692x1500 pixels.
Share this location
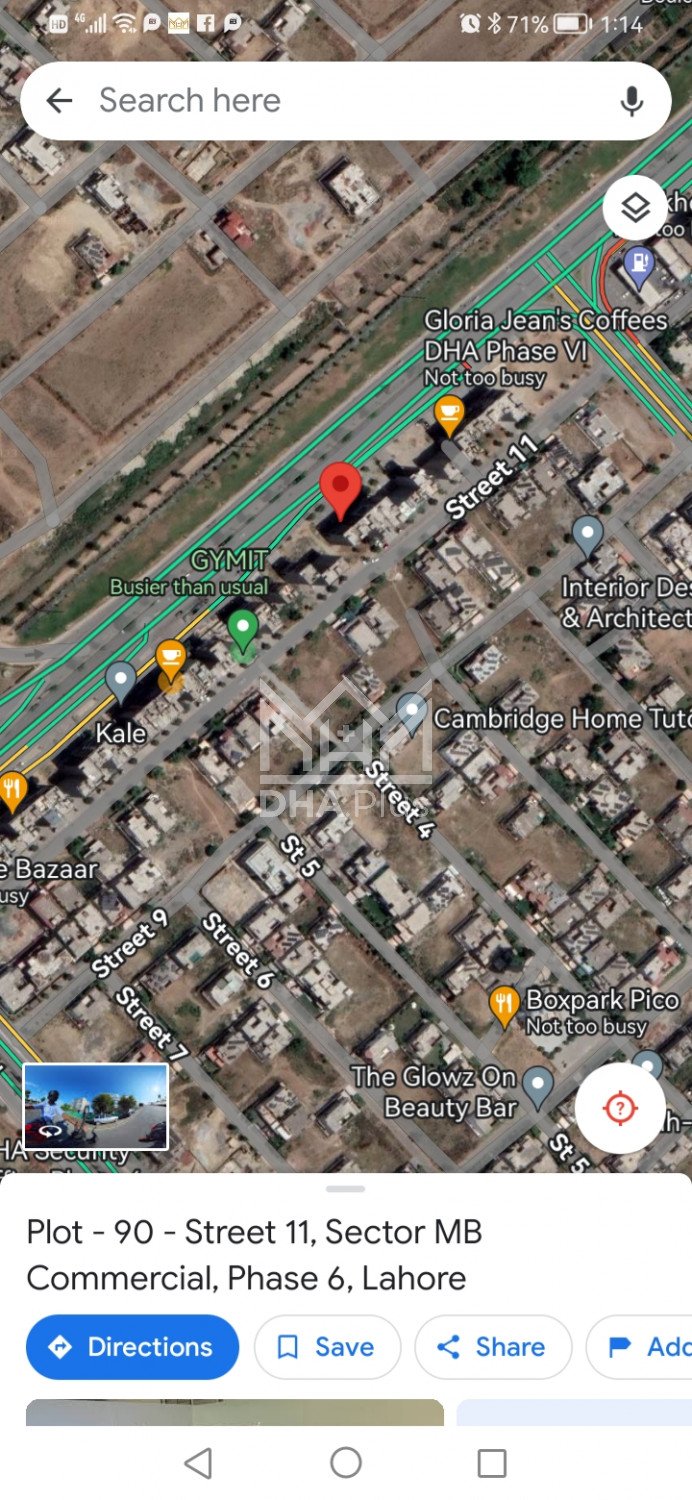(x=493, y=1347)
